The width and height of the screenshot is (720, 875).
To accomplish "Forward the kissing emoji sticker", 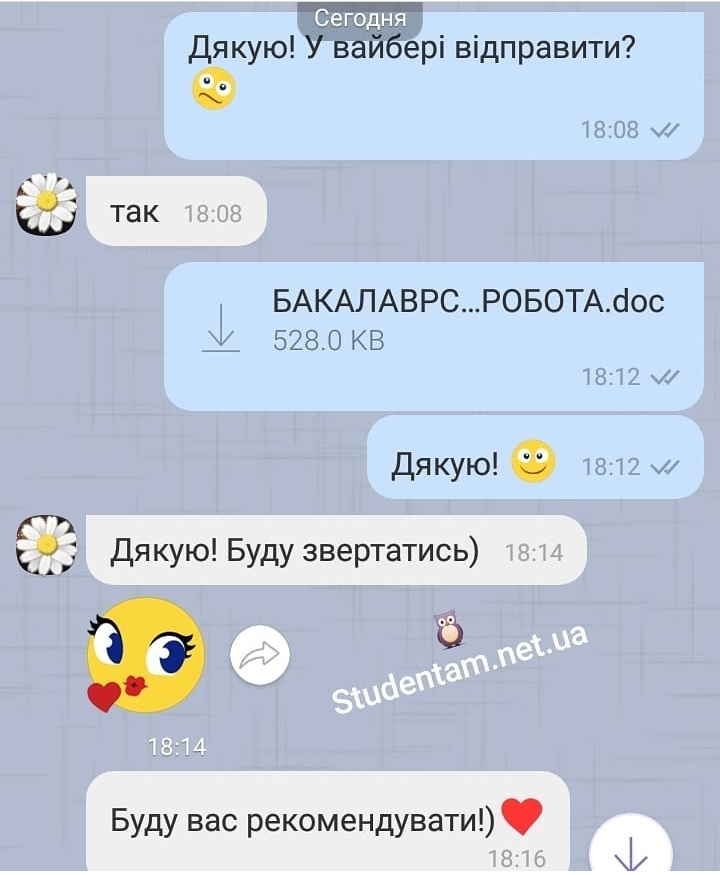I will click(x=260, y=656).
